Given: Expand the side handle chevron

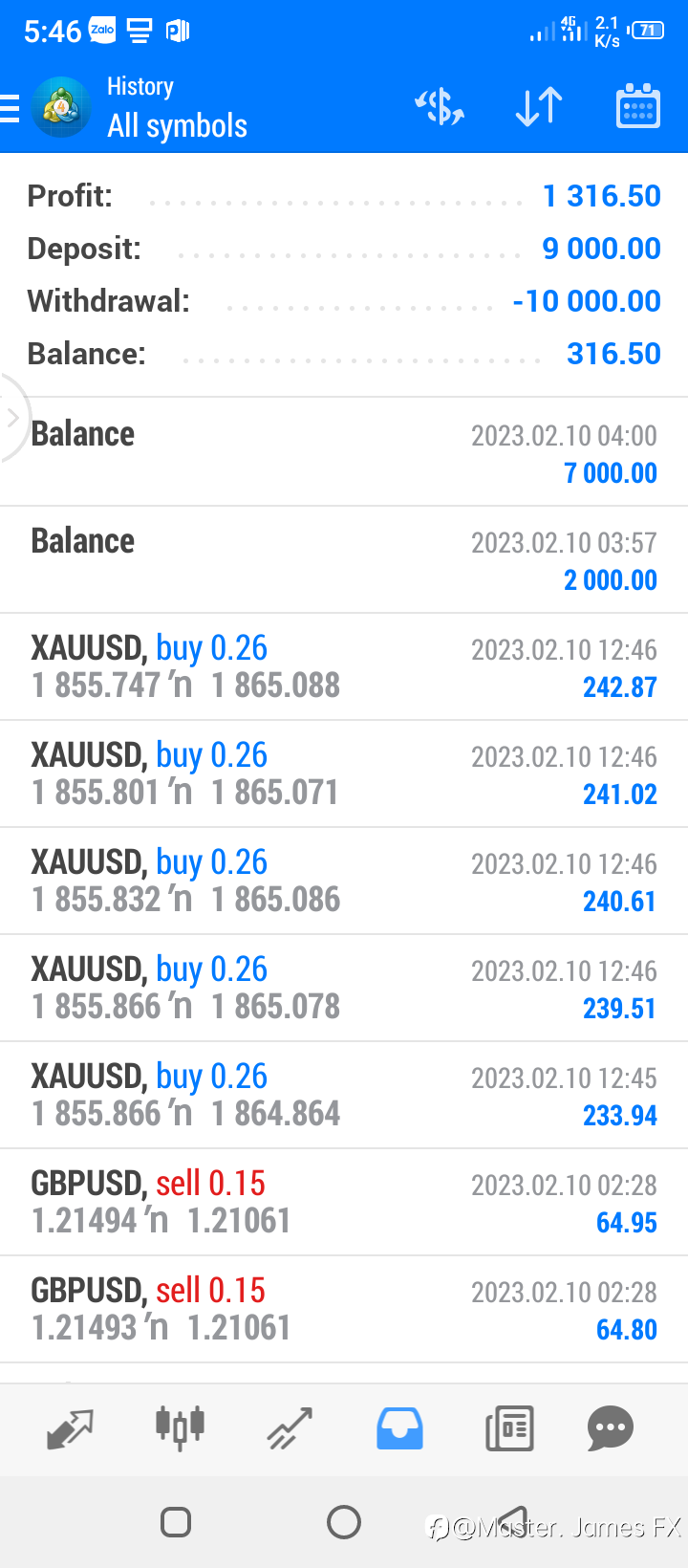Looking at the screenshot, I should [x=12, y=418].
